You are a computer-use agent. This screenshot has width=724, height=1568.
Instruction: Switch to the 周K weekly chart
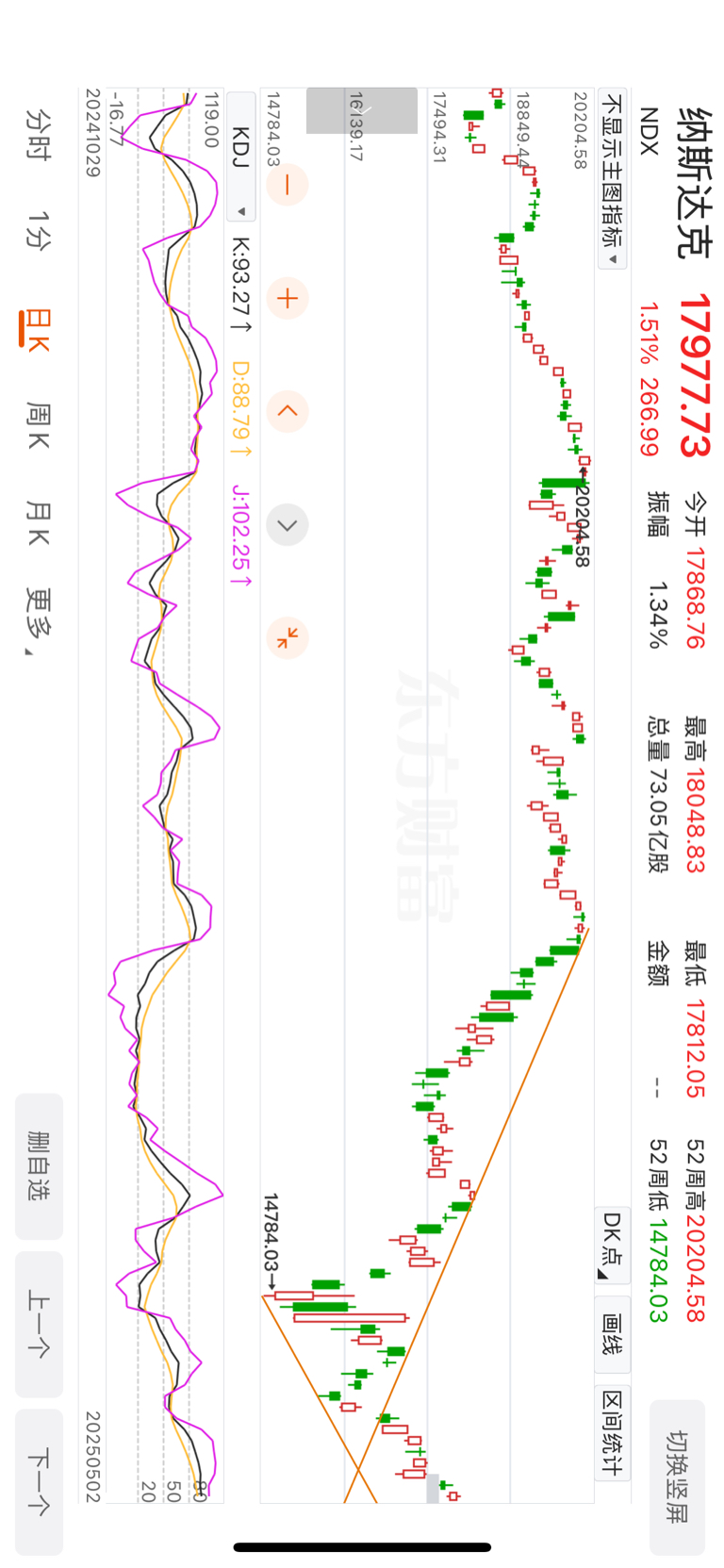pos(39,424)
